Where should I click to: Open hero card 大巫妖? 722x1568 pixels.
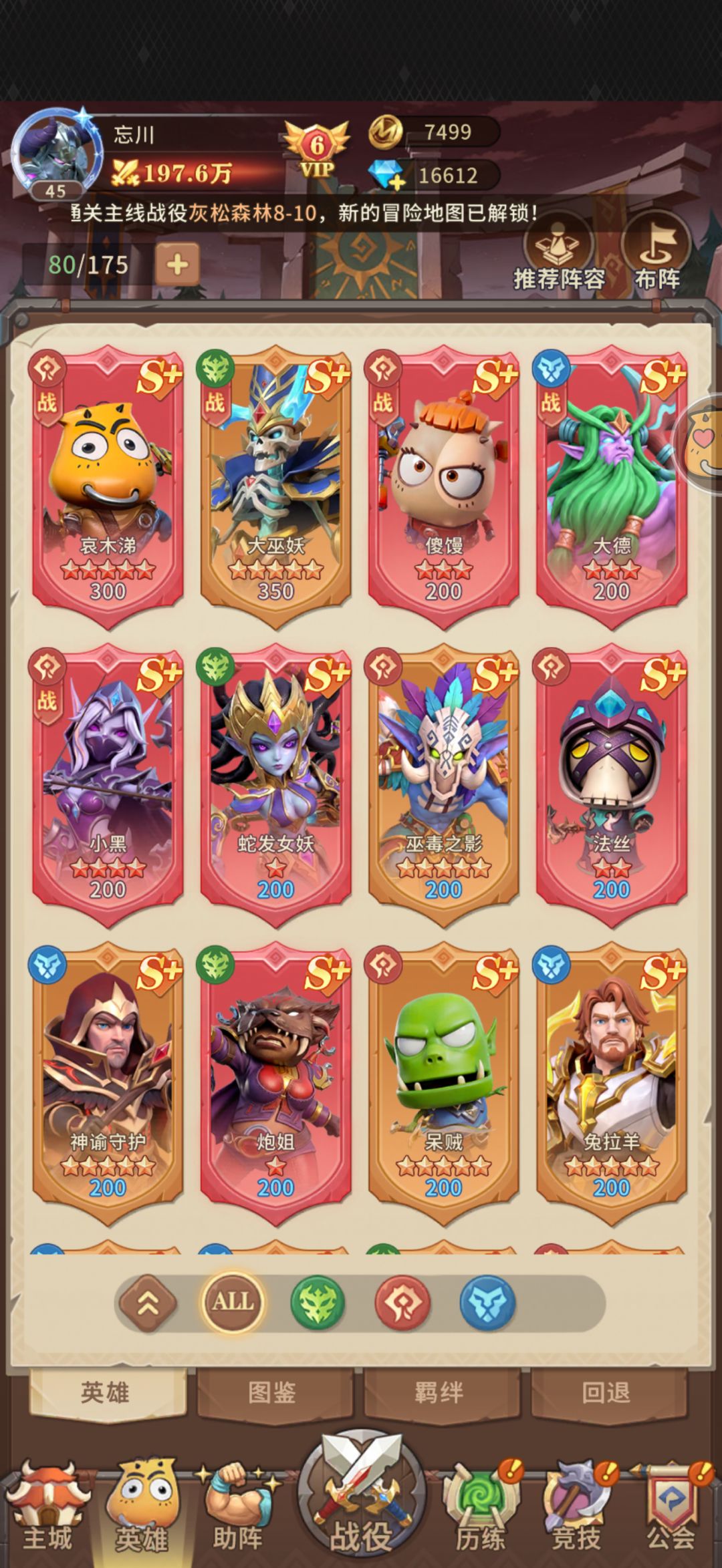click(x=275, y=486)
